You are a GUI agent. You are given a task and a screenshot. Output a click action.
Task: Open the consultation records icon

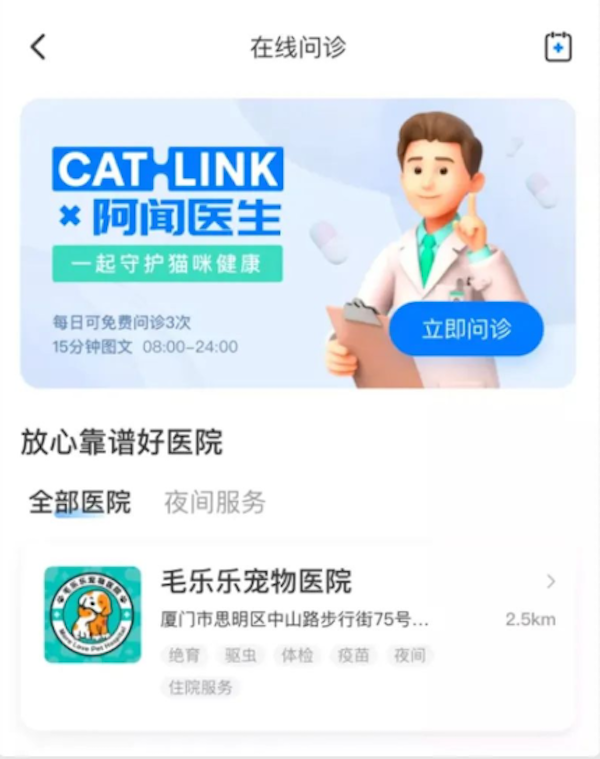click(x=558, y=47)
